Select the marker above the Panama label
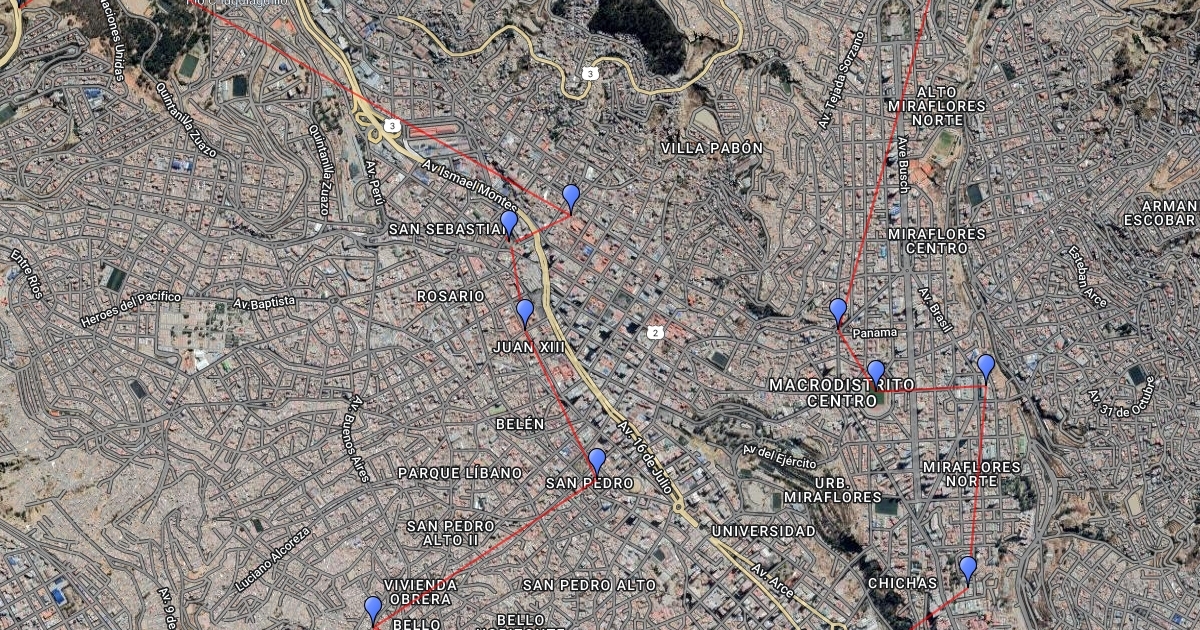The height and width of the screenshot is (630, 1200). [x=838, y=310]
